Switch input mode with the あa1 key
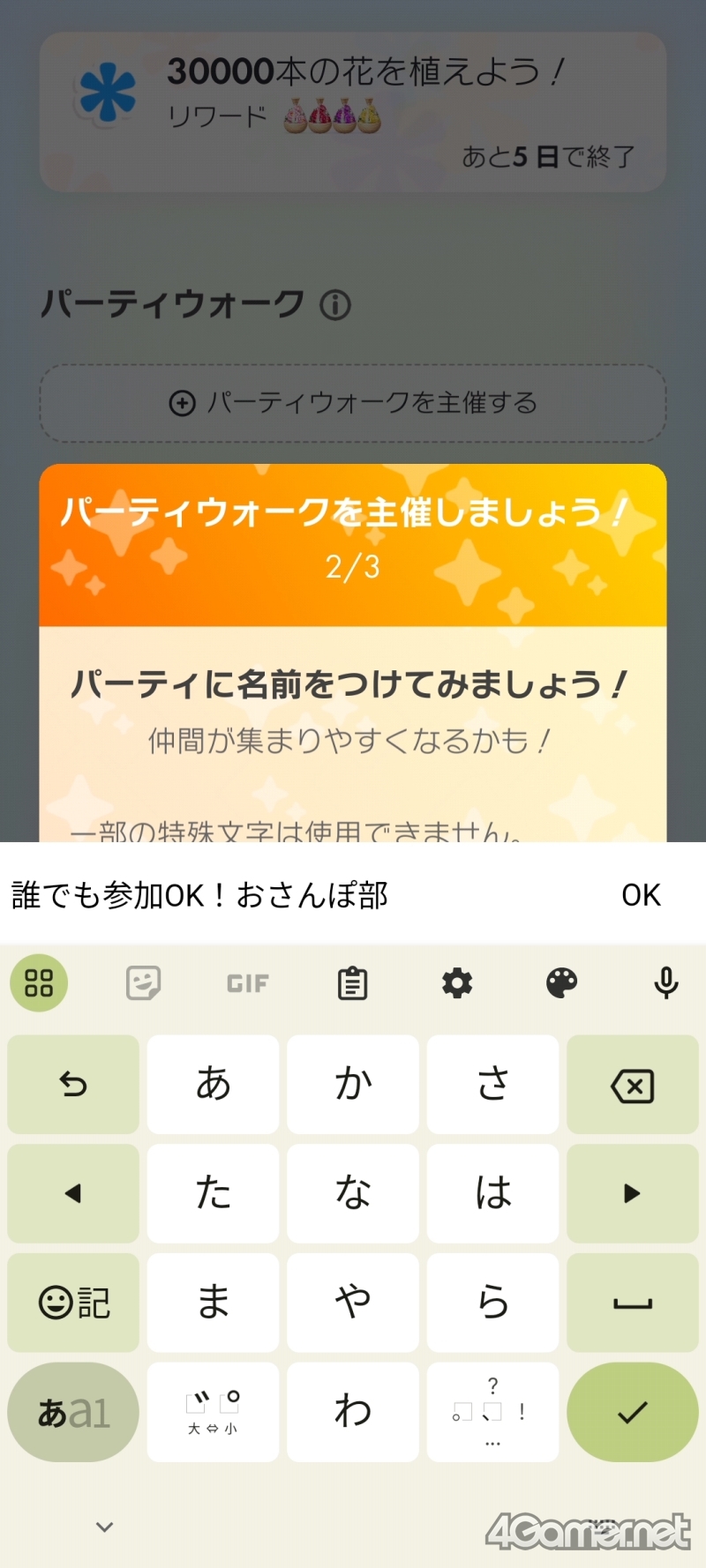706x1568 pixels. click(73, 1412)
